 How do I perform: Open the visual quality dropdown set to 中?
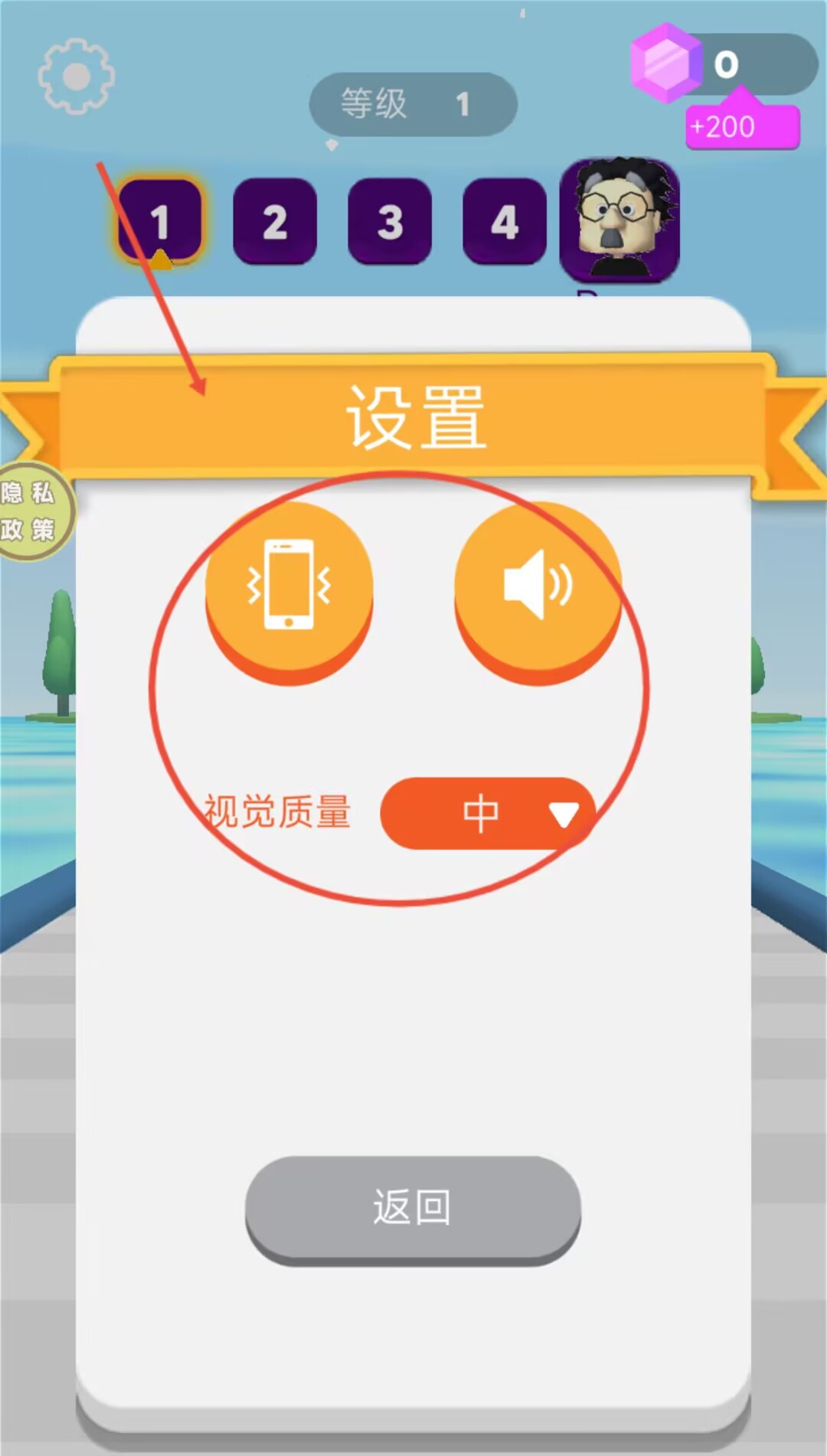point(488,813)
